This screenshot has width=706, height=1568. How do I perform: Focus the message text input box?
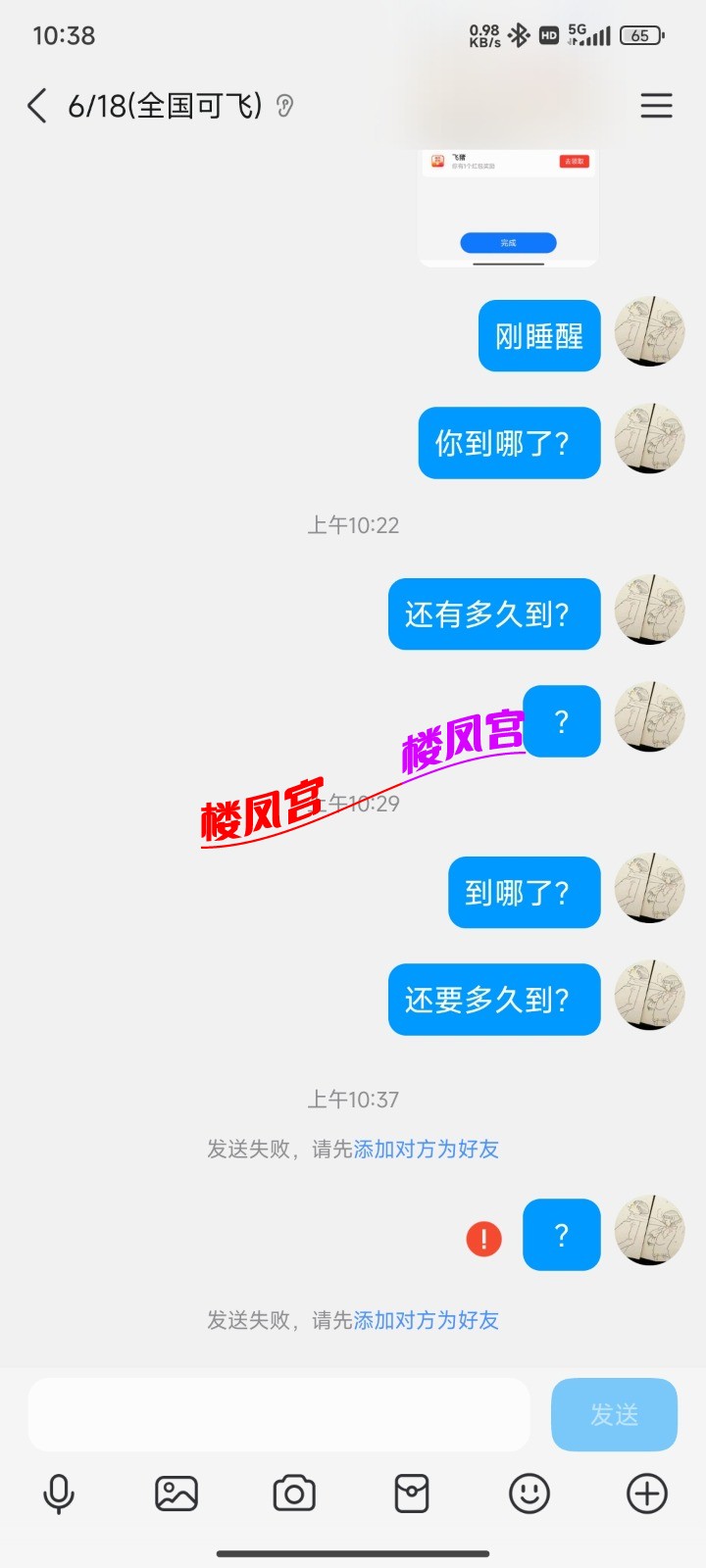click(x=278, y=1414)
